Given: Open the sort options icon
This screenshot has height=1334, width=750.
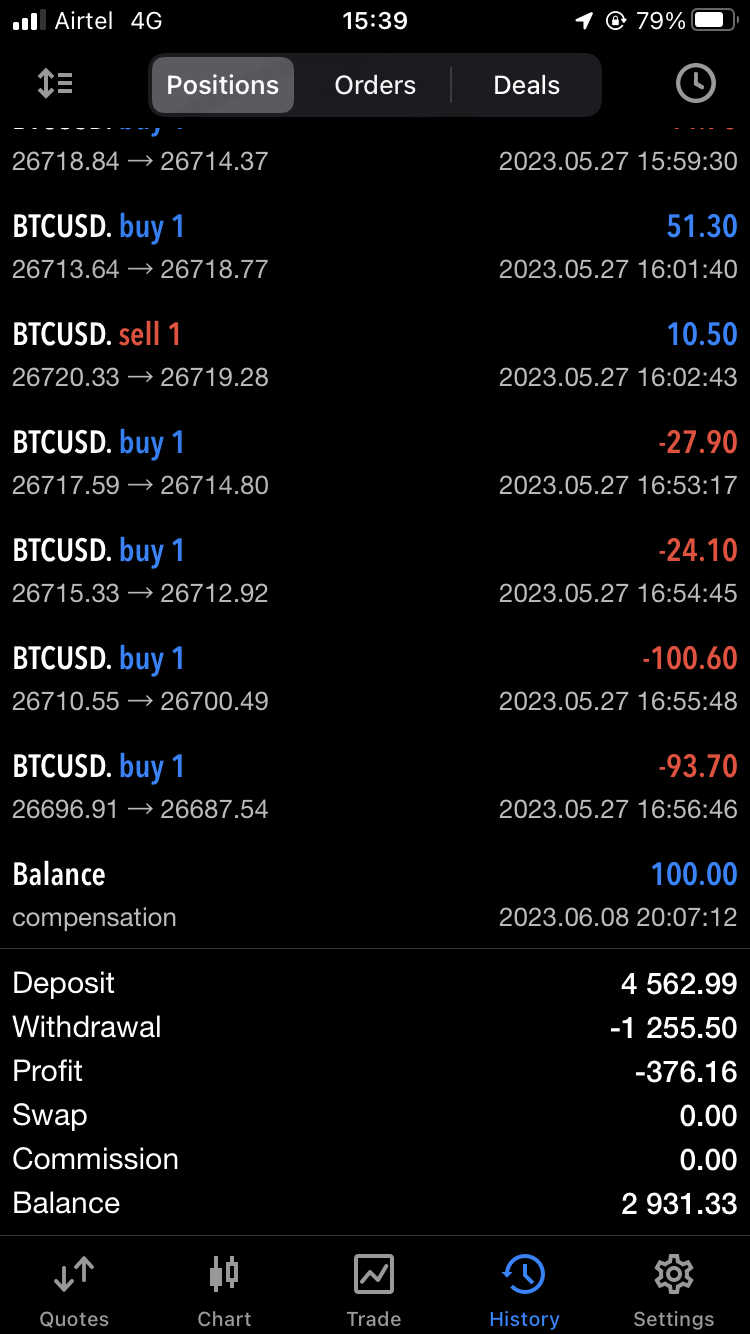Looking at the screenshot, I should 55,84.
